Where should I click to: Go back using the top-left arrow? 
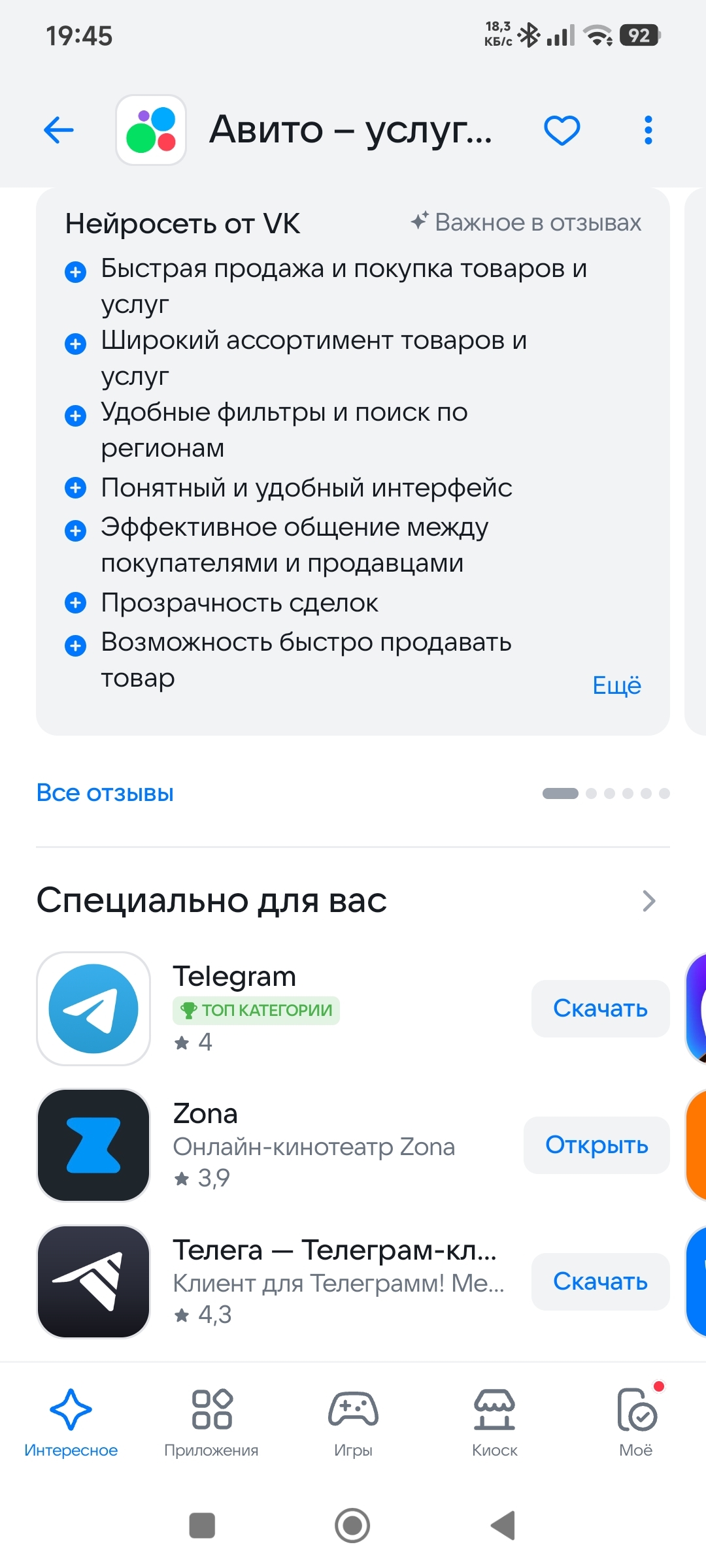pyautogui.click(x=59, y=130)
